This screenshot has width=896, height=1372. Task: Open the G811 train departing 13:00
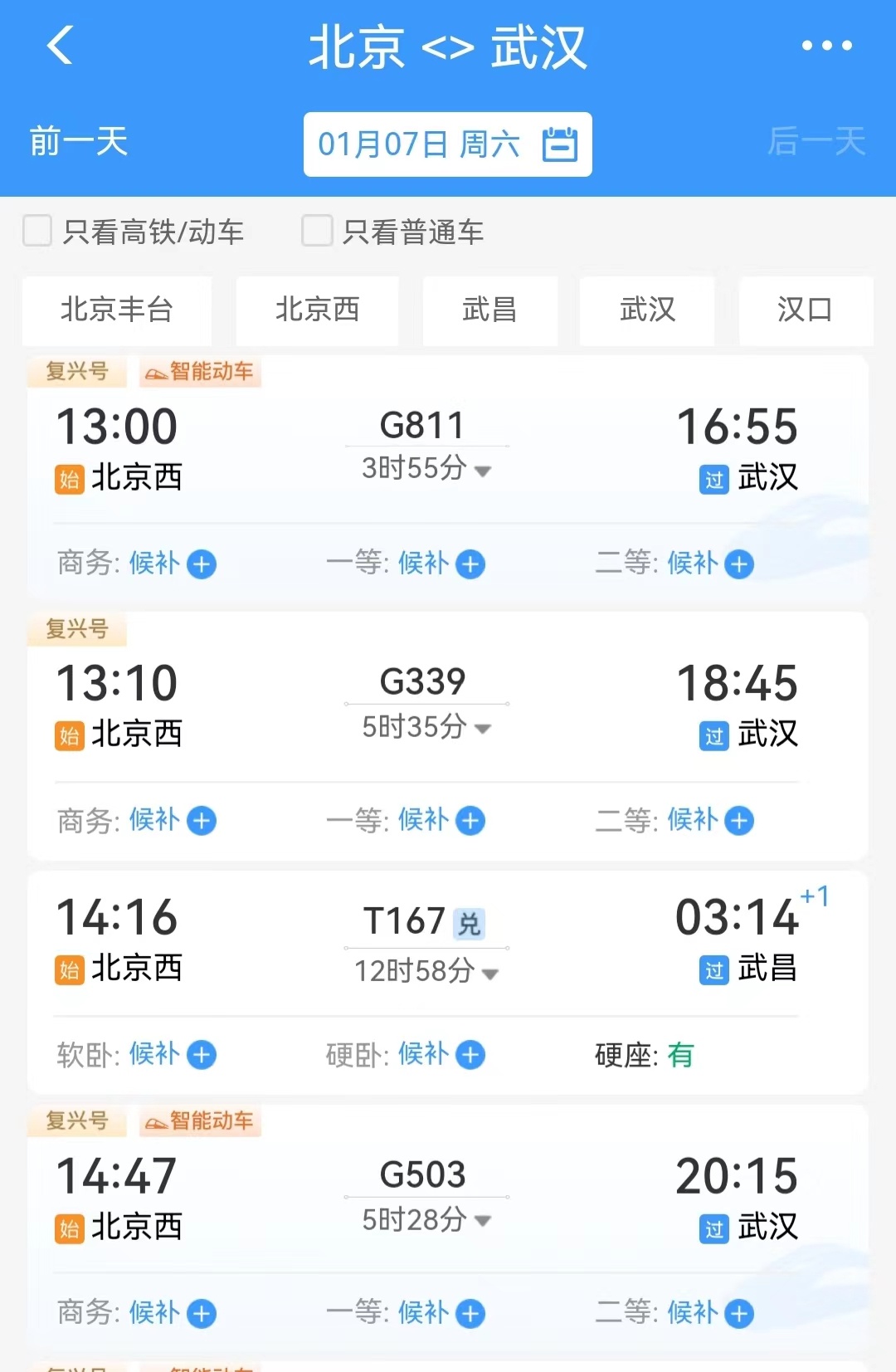pos(422,426)
